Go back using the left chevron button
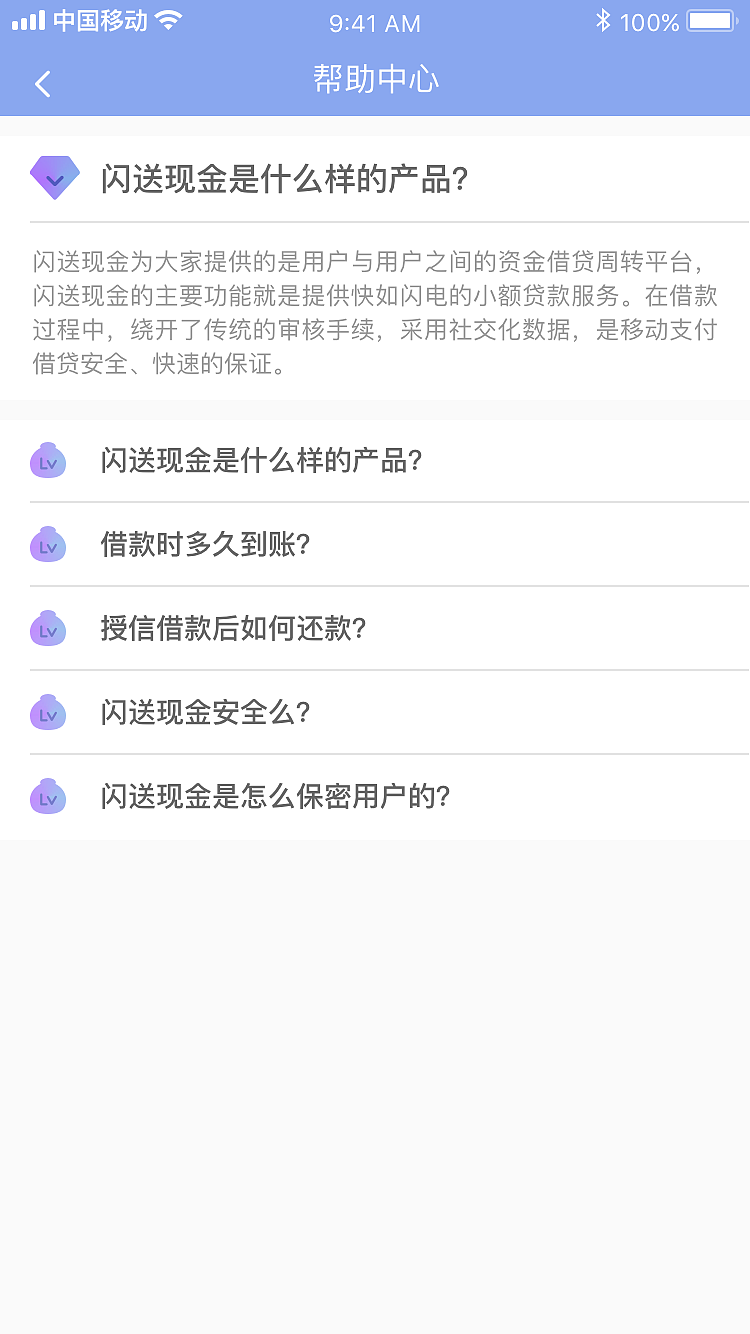This screenshot has width=750, height=1334. [x=42, y=83]
